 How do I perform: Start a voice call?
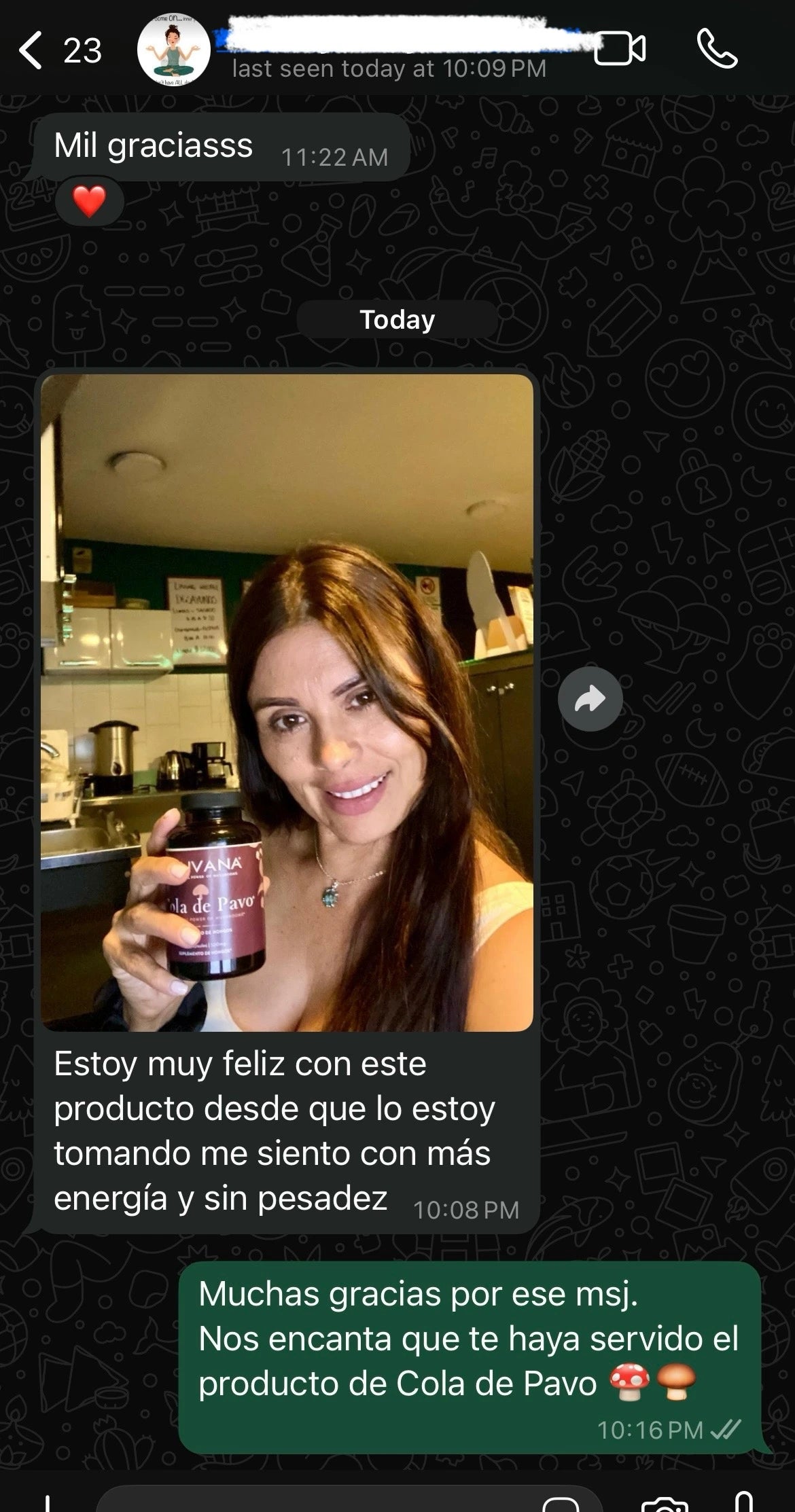[x=717, y=49]
